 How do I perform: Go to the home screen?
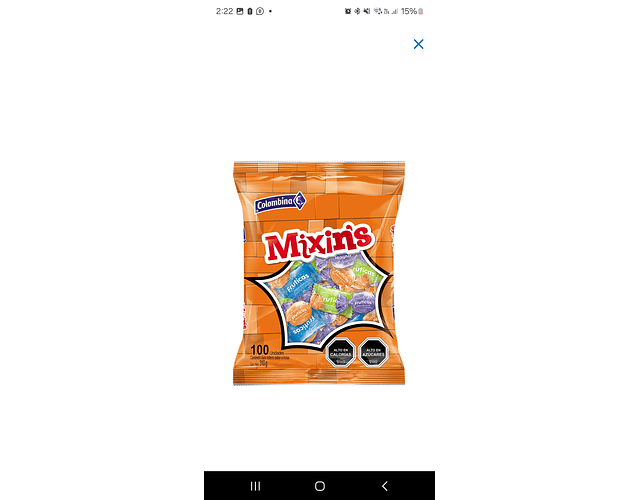click(320, 485)
